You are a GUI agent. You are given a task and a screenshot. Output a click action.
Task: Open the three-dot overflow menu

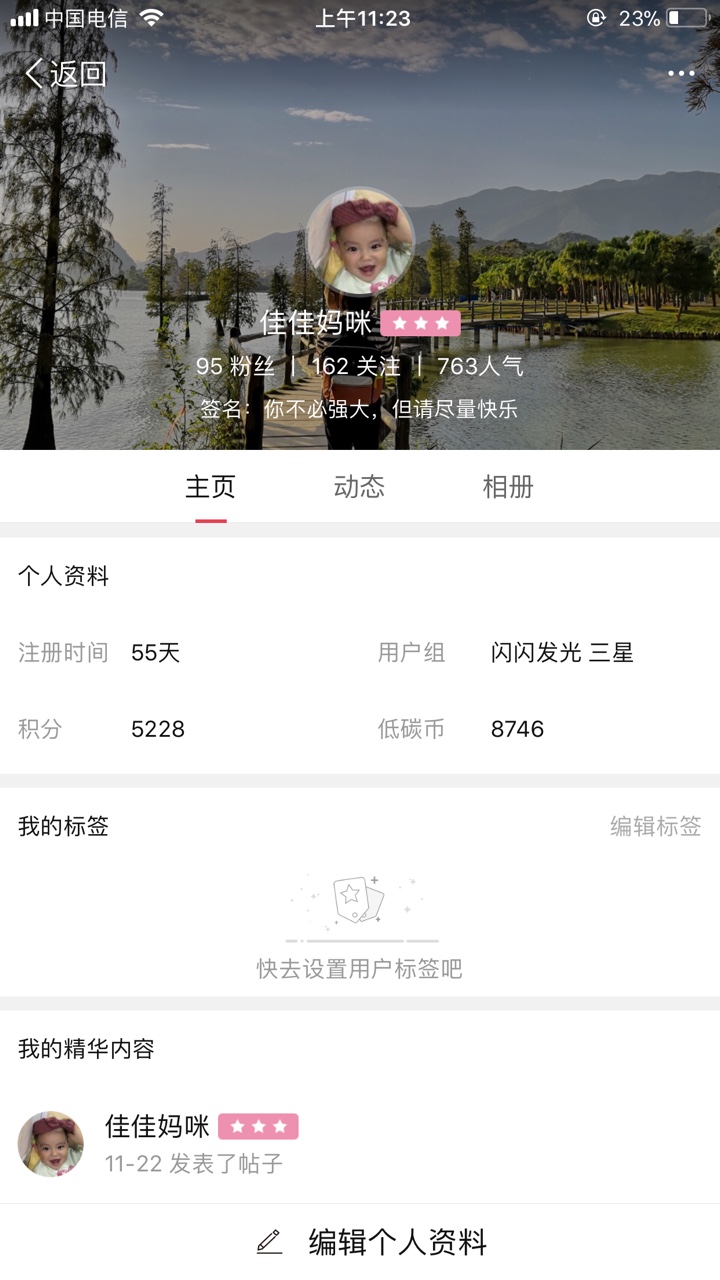click(x=681, y=74)
